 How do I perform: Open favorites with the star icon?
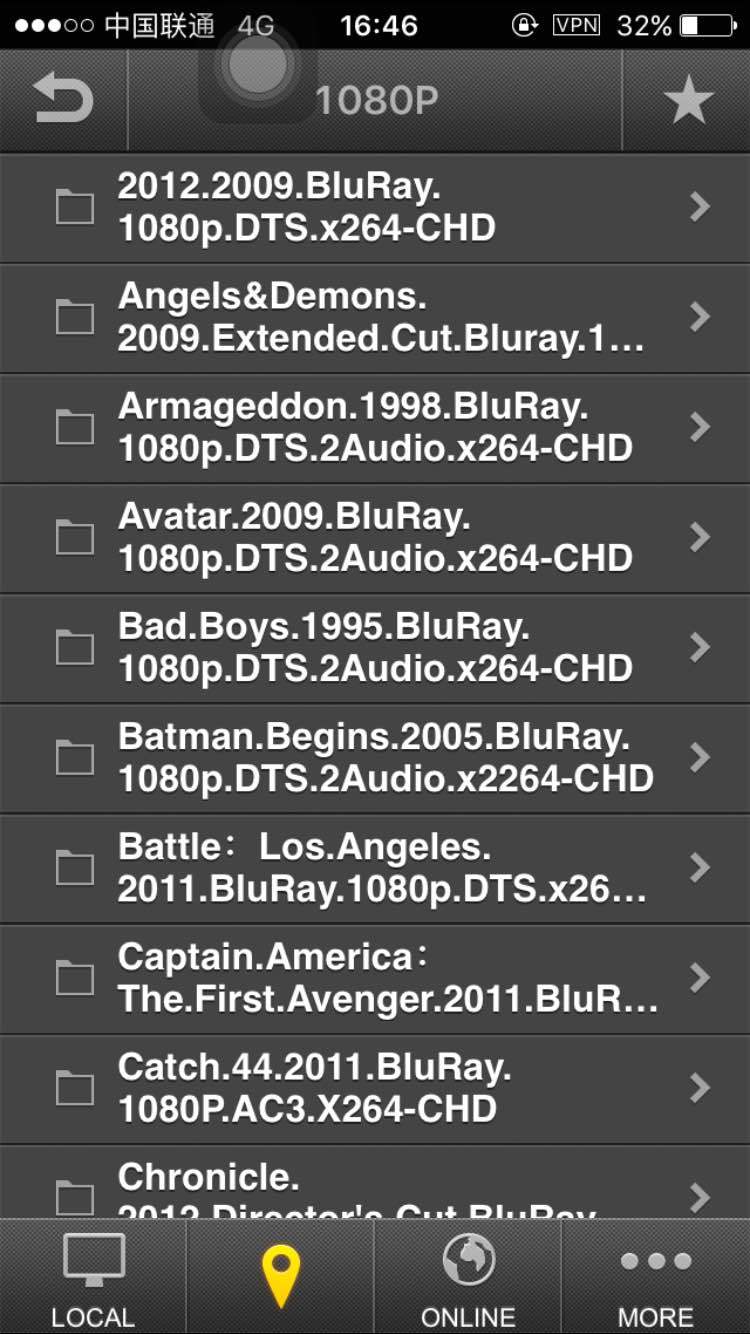click(x=688, y=101)
